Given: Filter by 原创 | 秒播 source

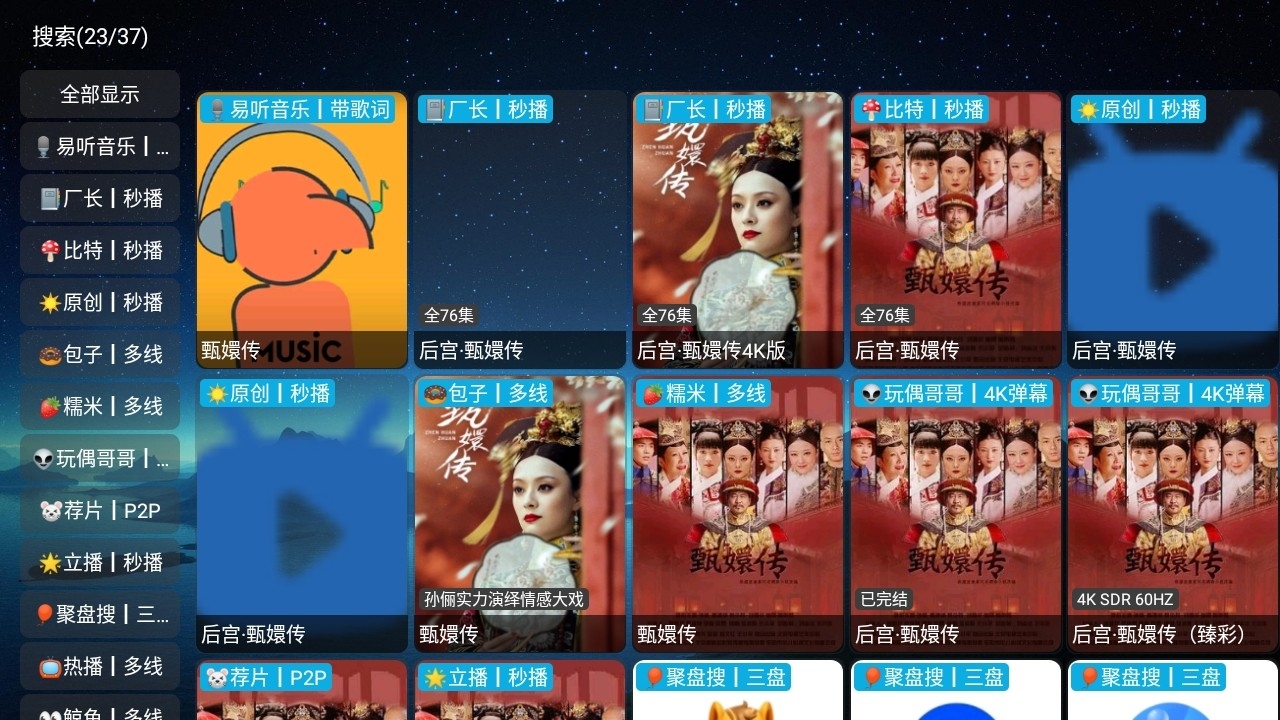Looking at the screenshot, I should click(x=100, y=302).
